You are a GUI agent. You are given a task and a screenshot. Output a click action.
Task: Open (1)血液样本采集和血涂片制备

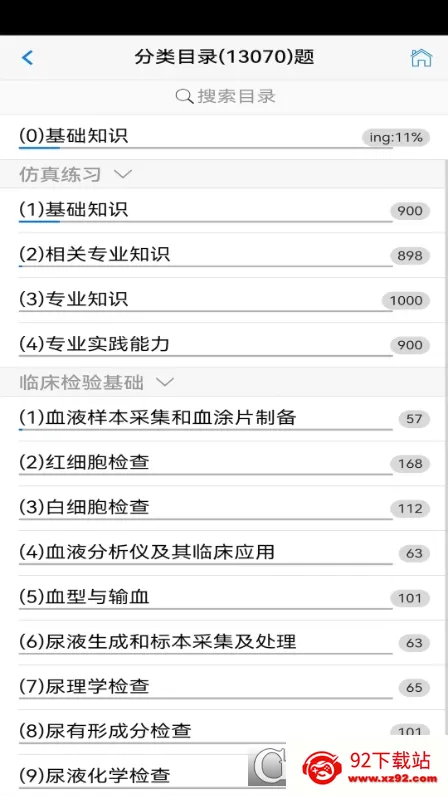[x=224, y=419]
